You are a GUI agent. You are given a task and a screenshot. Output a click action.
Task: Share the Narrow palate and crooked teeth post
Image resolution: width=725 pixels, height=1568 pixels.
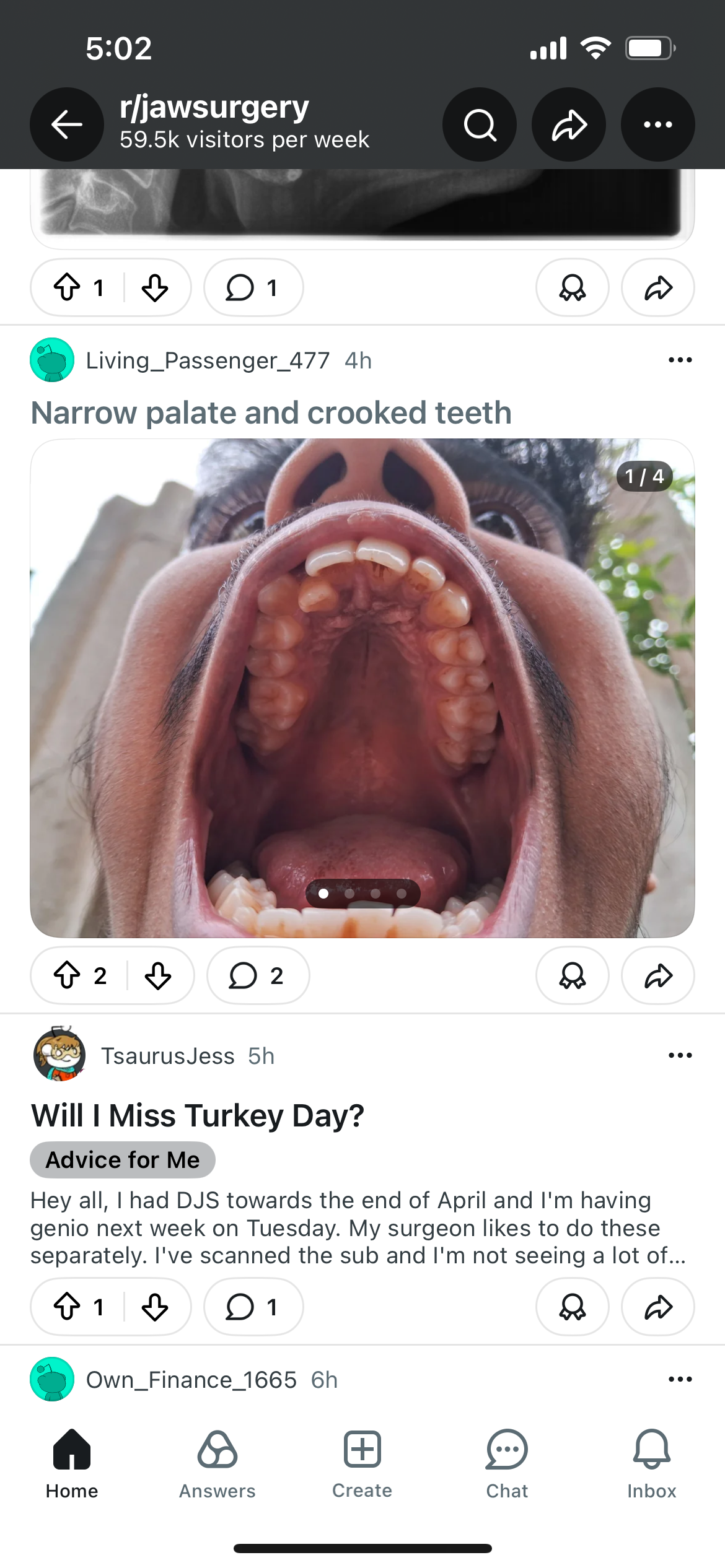pos(657,975)
